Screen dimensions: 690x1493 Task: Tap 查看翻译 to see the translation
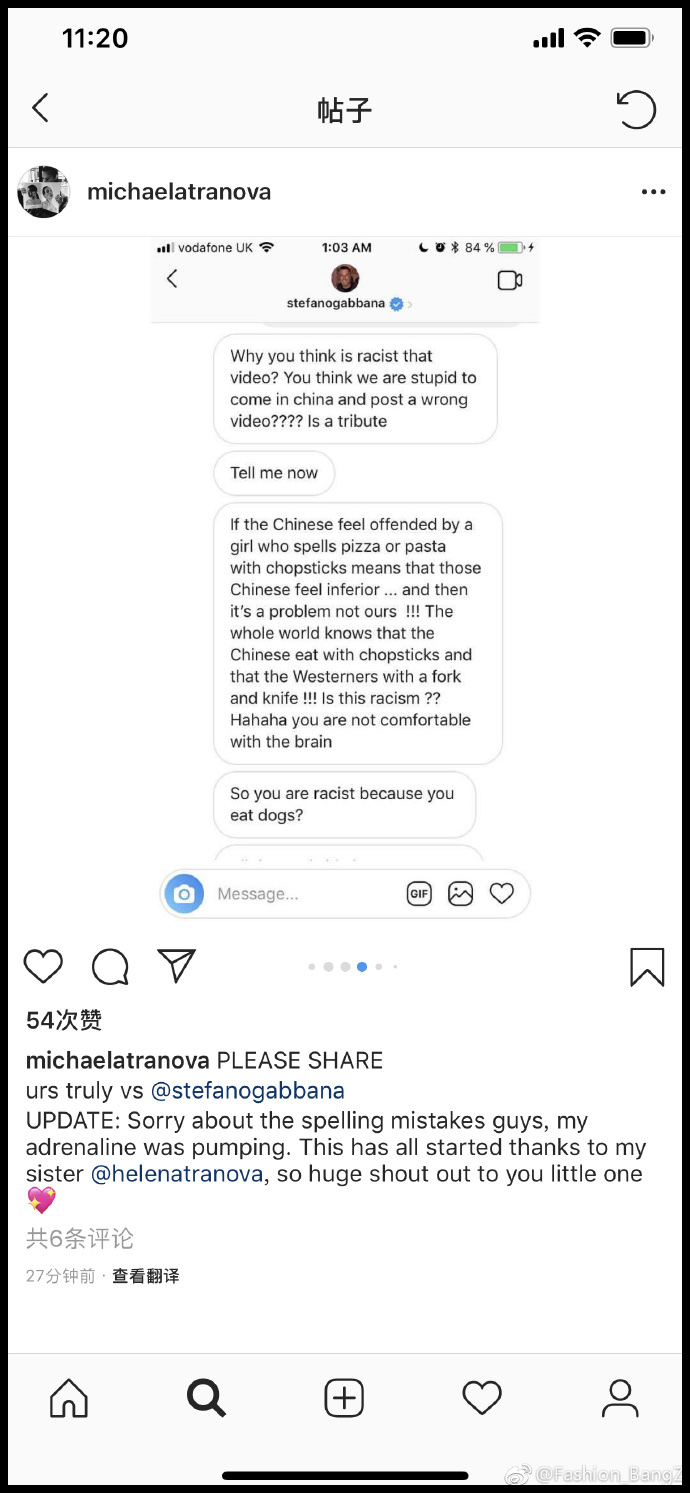coord(146,1276)
